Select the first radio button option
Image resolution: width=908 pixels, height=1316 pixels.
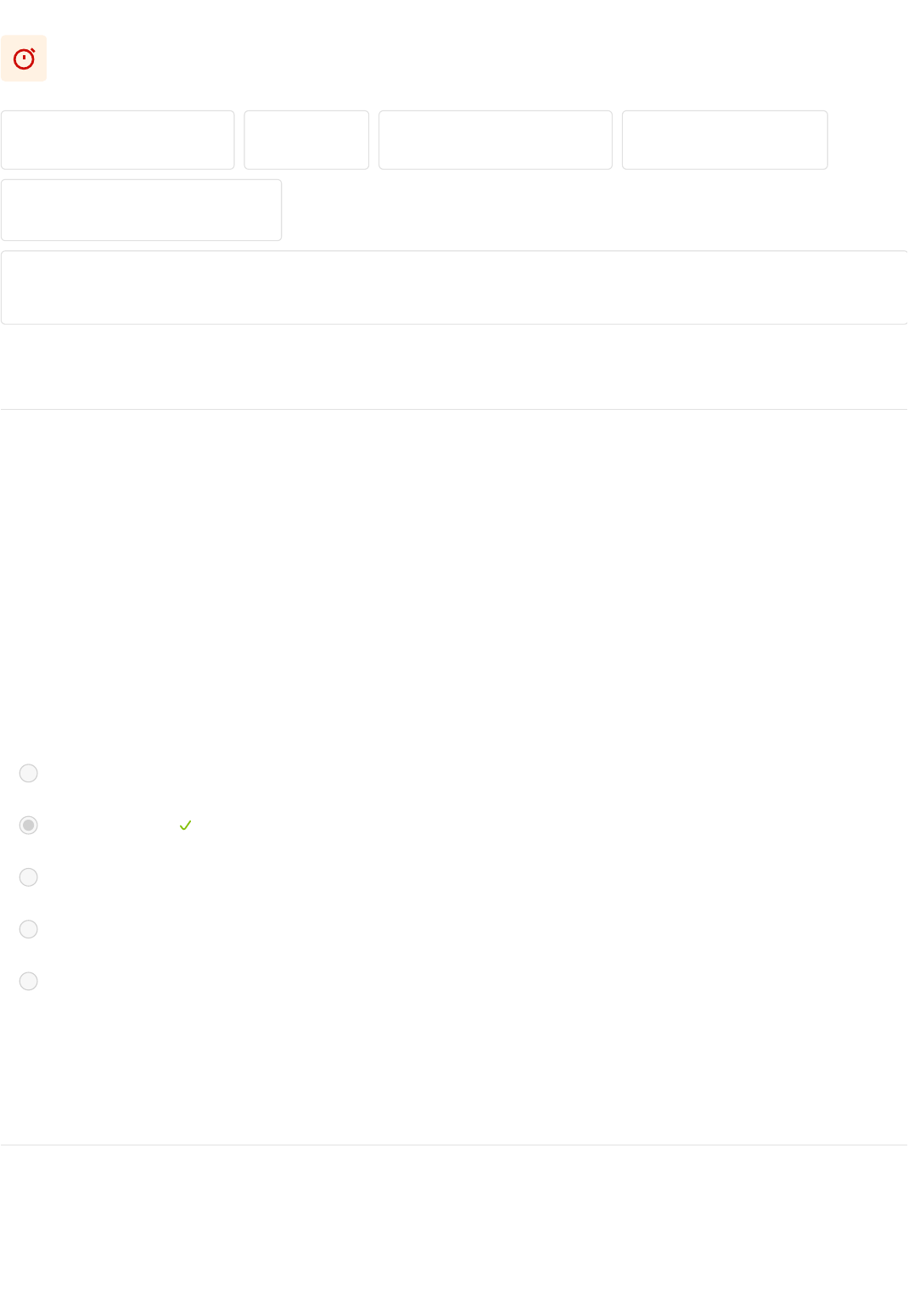coord(29,773)
